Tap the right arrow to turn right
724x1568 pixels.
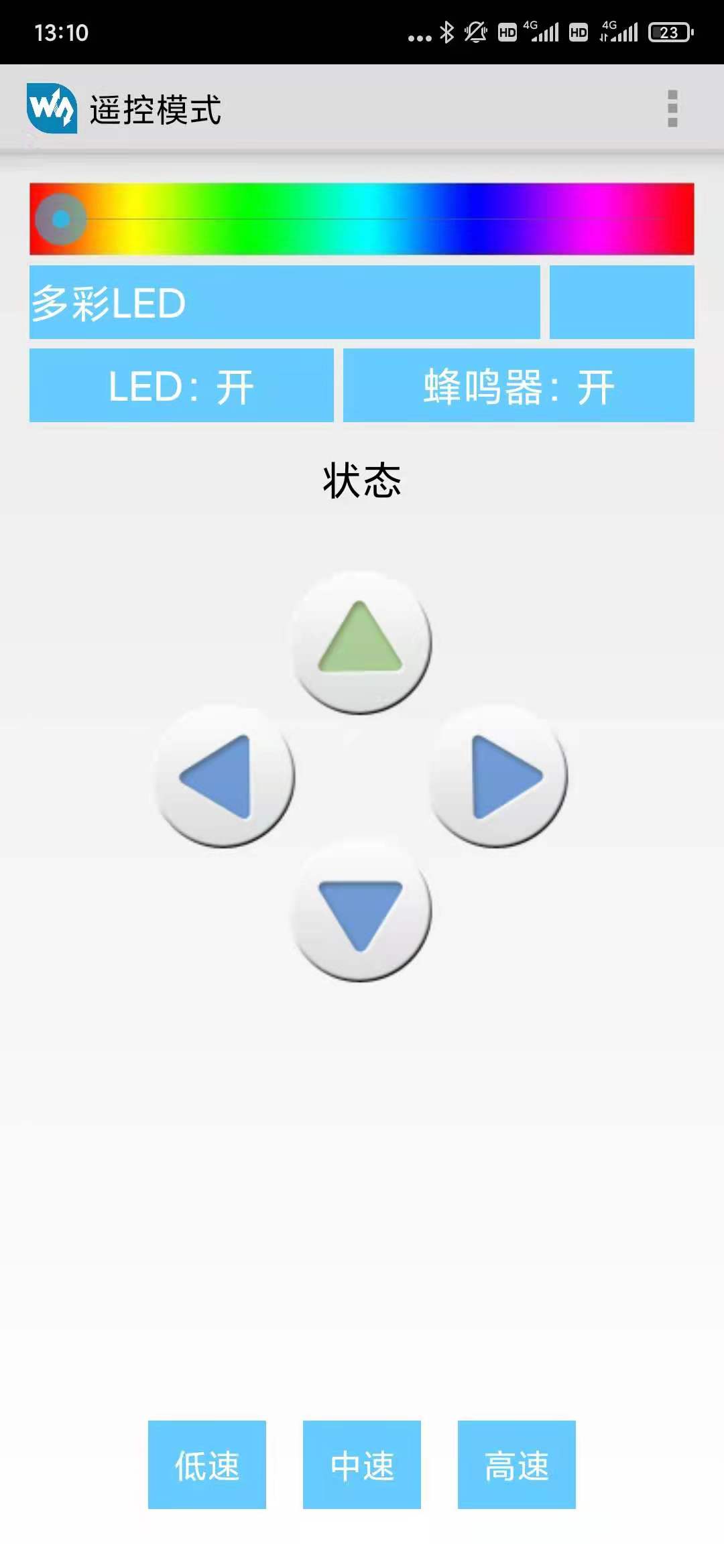[498, 776]
